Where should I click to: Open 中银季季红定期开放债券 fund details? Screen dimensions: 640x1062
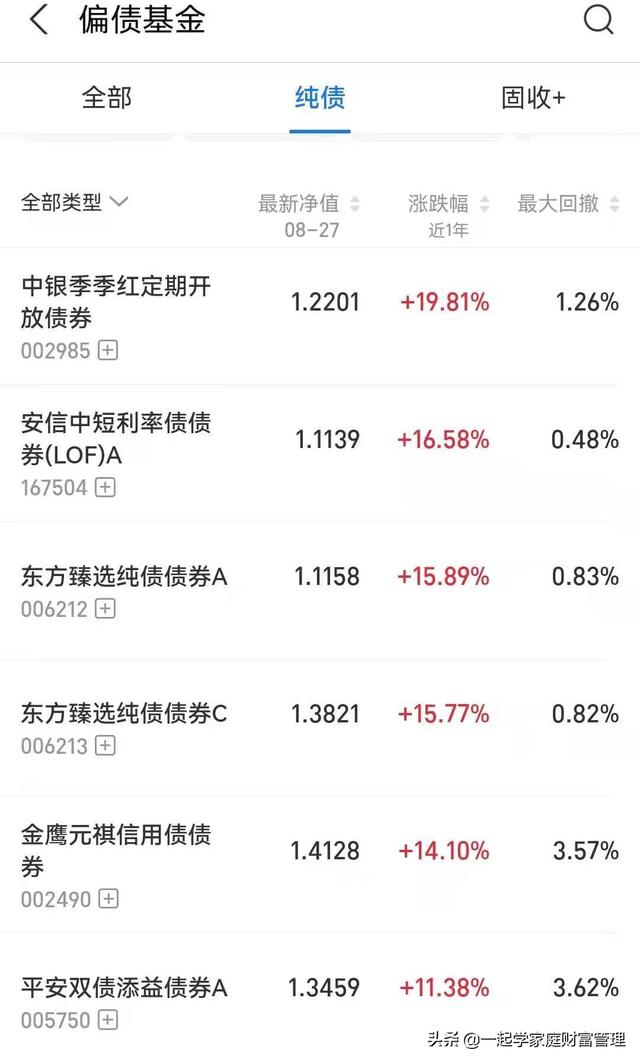(x=116, y=301)
